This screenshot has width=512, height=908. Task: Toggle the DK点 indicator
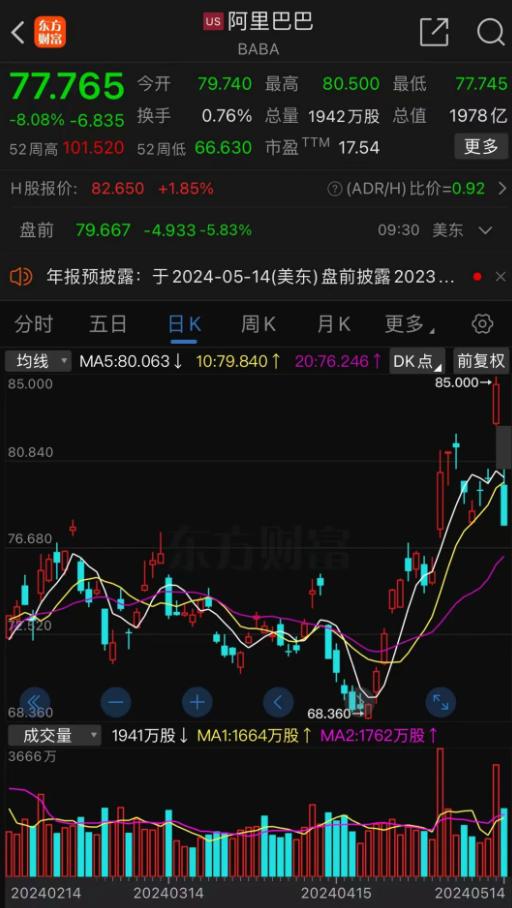tap(417, 361)
